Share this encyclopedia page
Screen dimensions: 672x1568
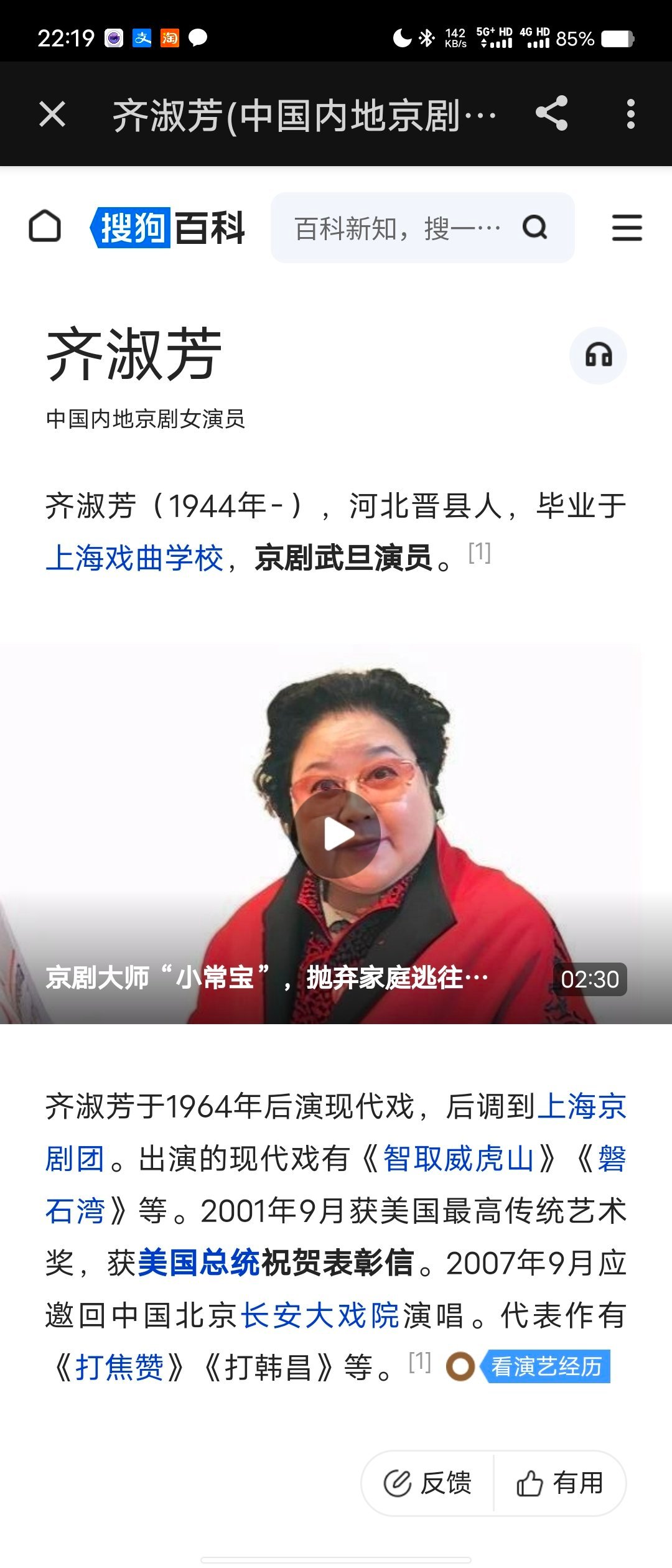[x=552, y=113]
